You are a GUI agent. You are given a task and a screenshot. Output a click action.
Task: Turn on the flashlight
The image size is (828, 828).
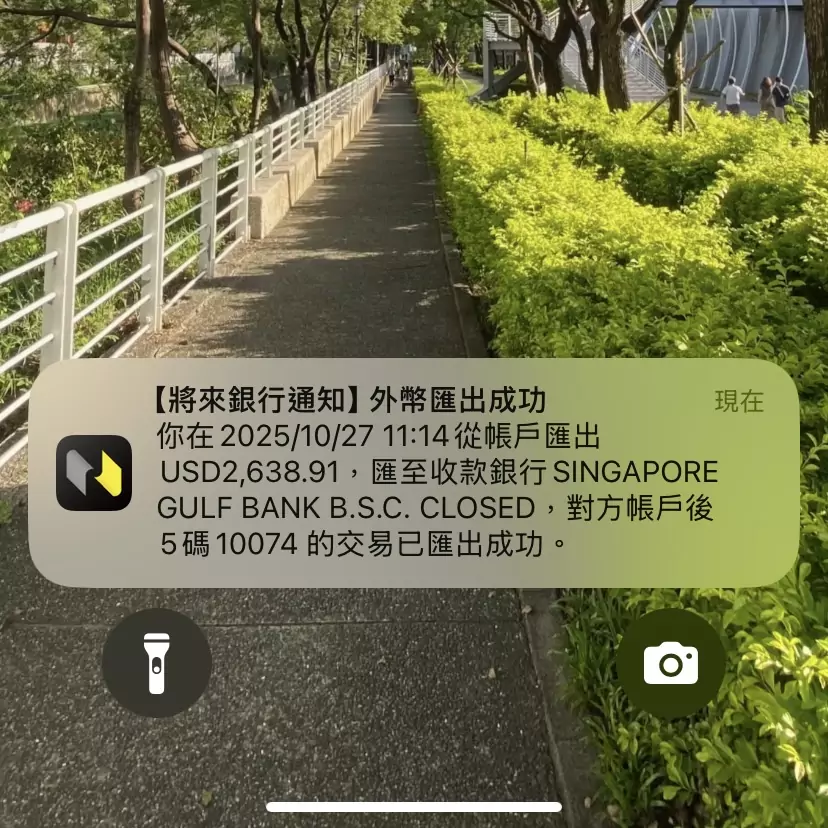pos(156,663)
